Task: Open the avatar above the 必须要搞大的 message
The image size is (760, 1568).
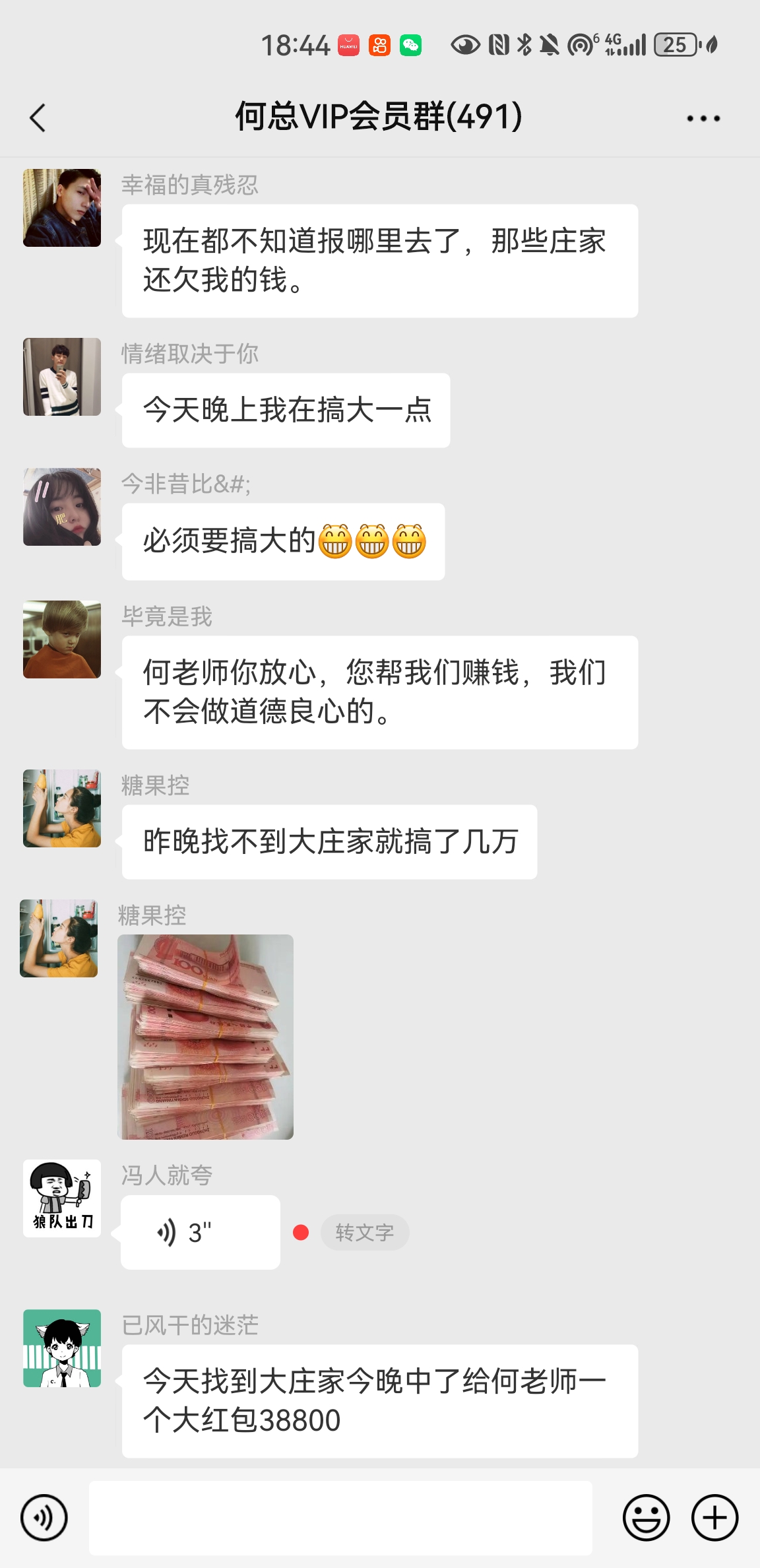Action: (62, 507)
